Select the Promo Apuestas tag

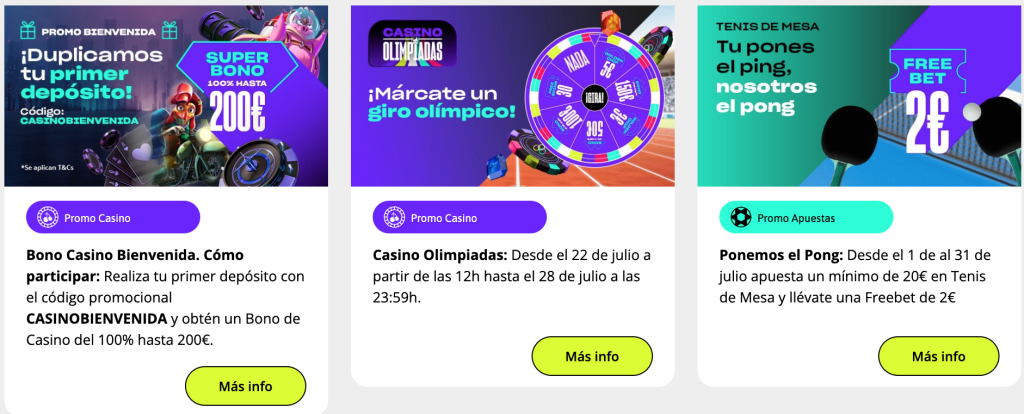click(x=806, y=217)
